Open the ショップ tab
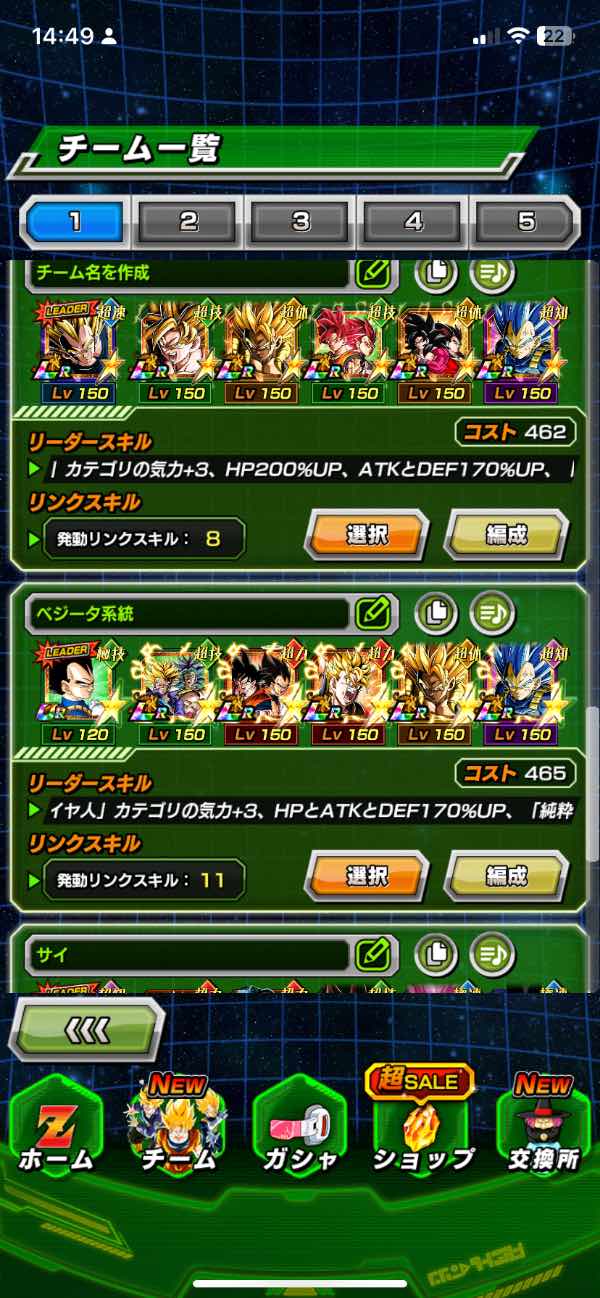The image size is (600, 1298). click(422, 1130)
